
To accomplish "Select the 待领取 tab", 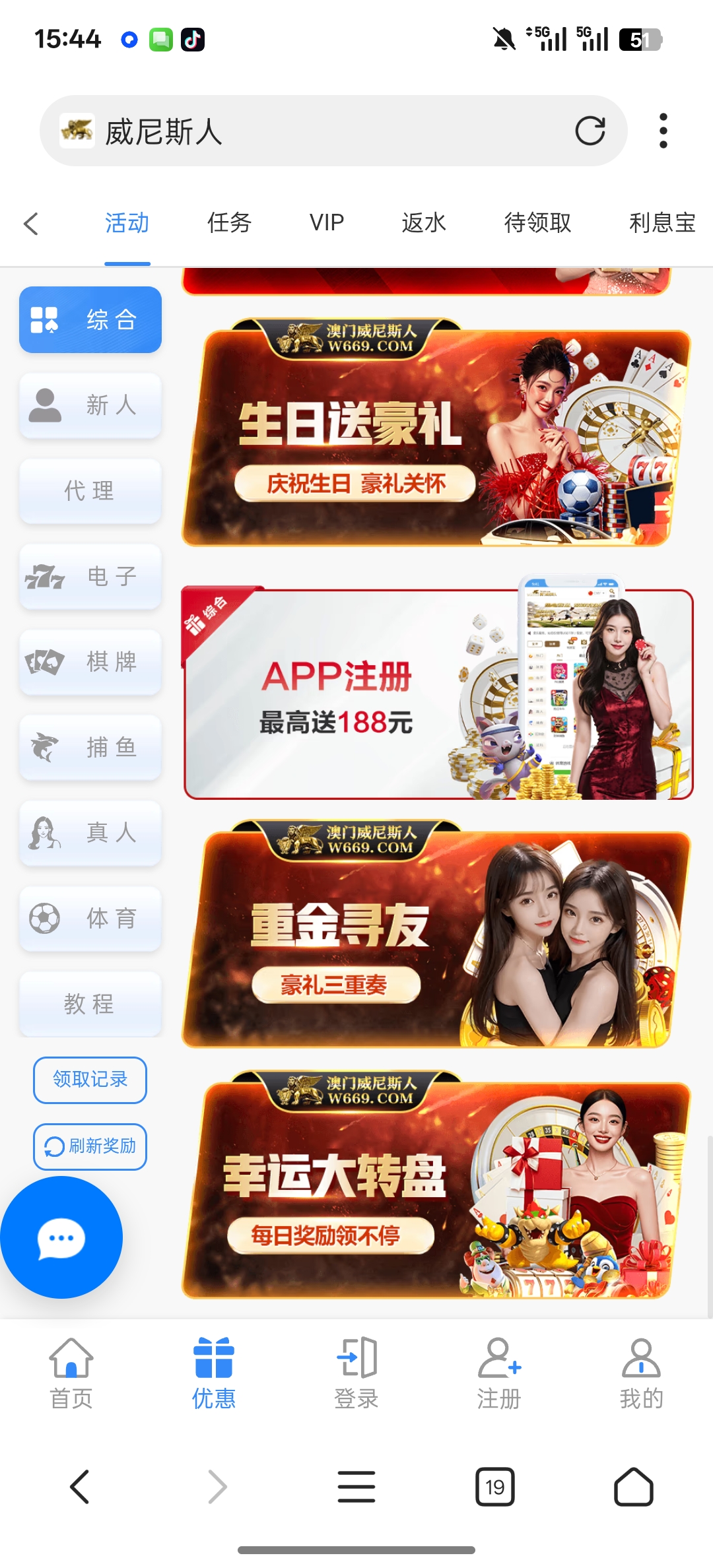I will coord(537,223).
